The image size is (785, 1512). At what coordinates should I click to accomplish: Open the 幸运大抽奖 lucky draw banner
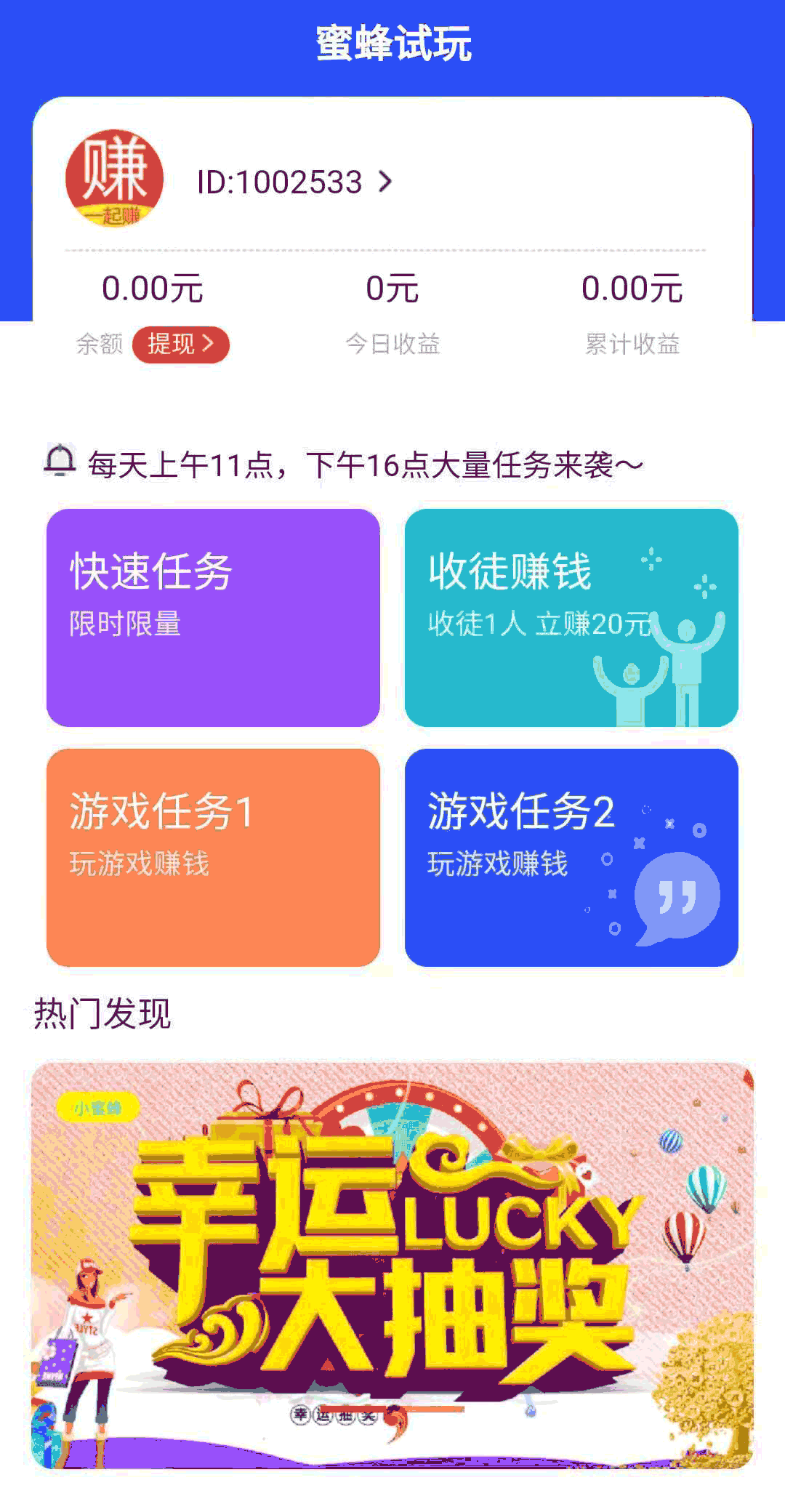(x=392, y=1265)
